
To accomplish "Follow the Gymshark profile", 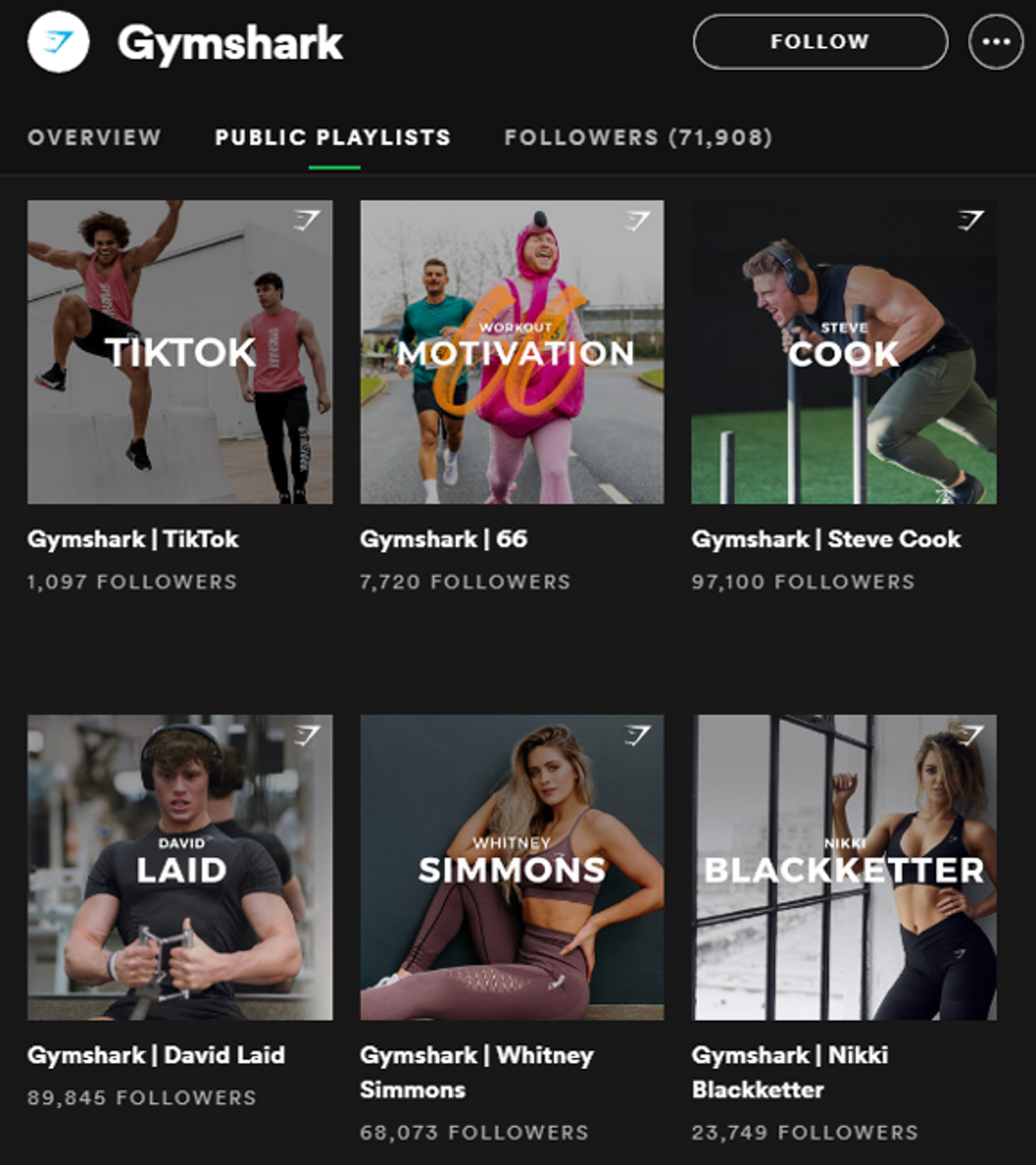I will [820, 42].
